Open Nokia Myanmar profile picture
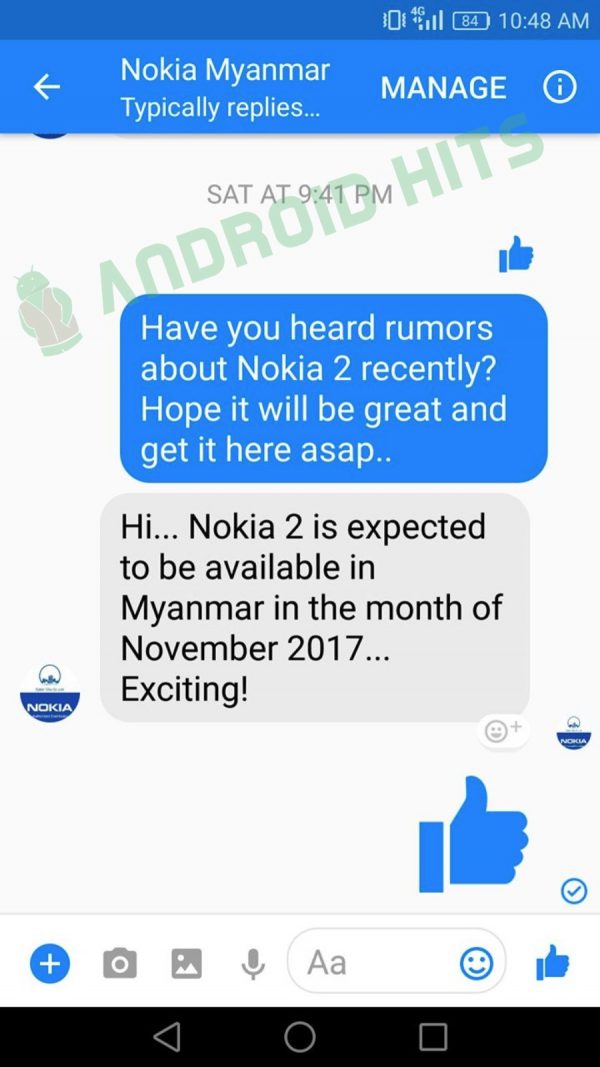 click(50, 692)
